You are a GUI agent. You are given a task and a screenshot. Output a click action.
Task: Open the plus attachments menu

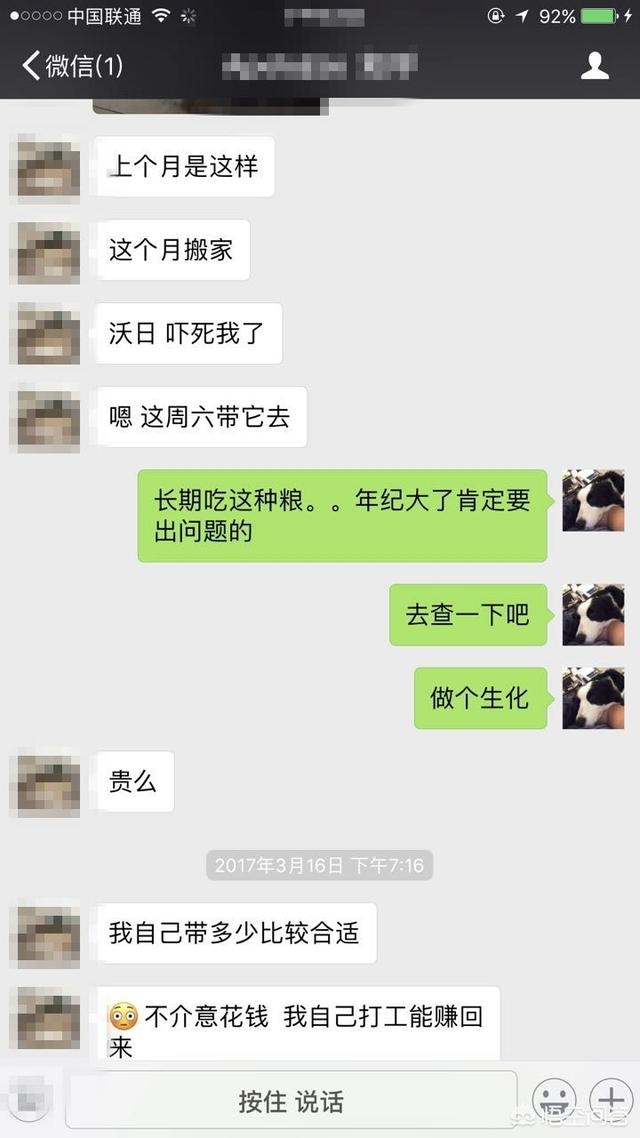[x=609, y=1100]
